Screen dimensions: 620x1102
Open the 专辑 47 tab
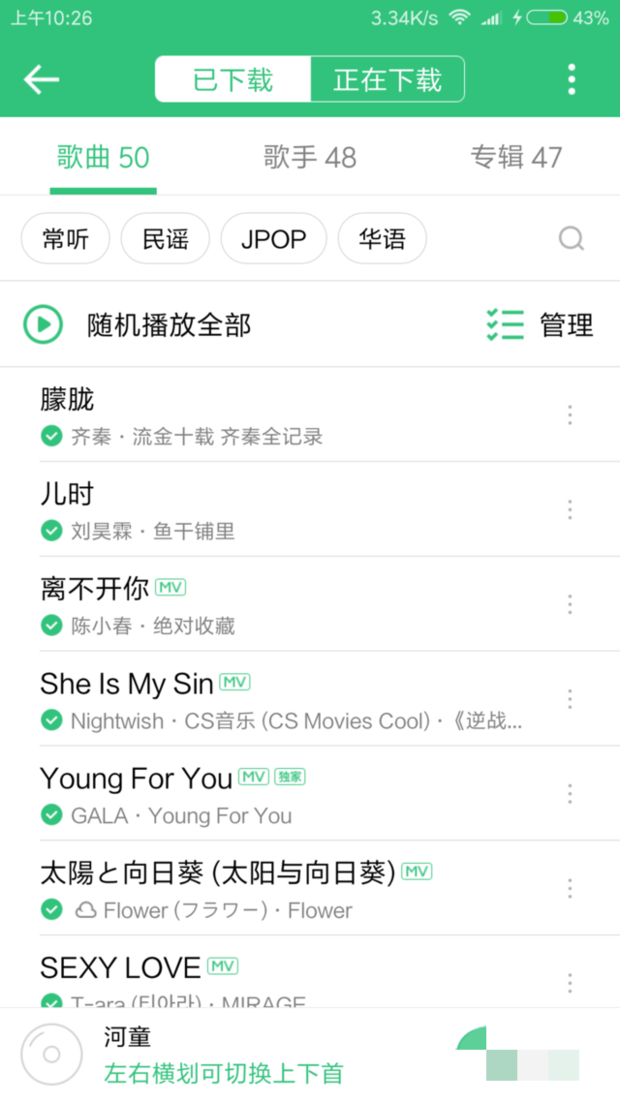(x=516, y=157)
